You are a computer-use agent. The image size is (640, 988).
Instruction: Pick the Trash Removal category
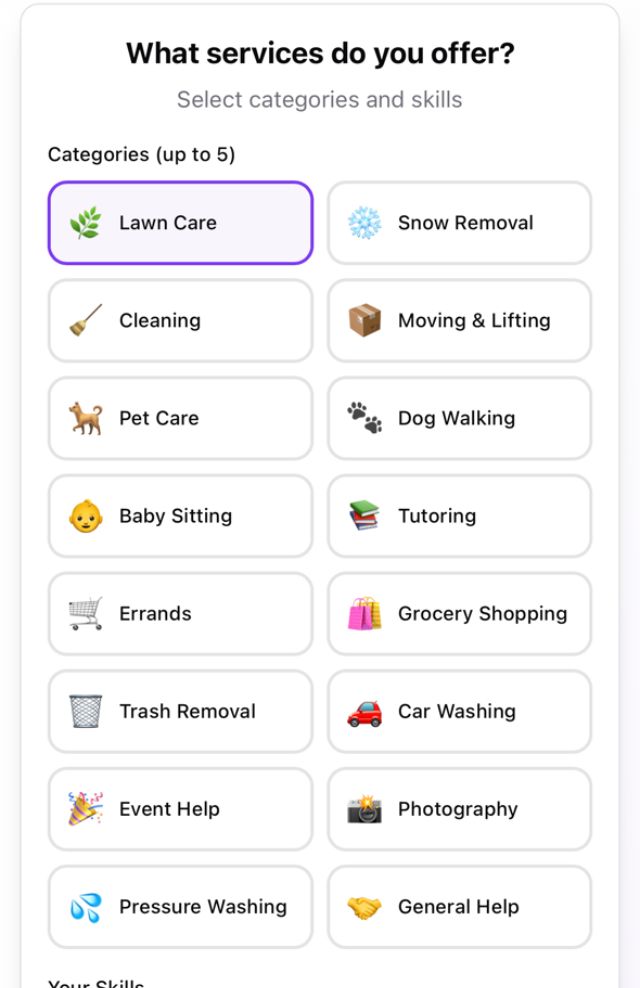[x=180, y=711]
